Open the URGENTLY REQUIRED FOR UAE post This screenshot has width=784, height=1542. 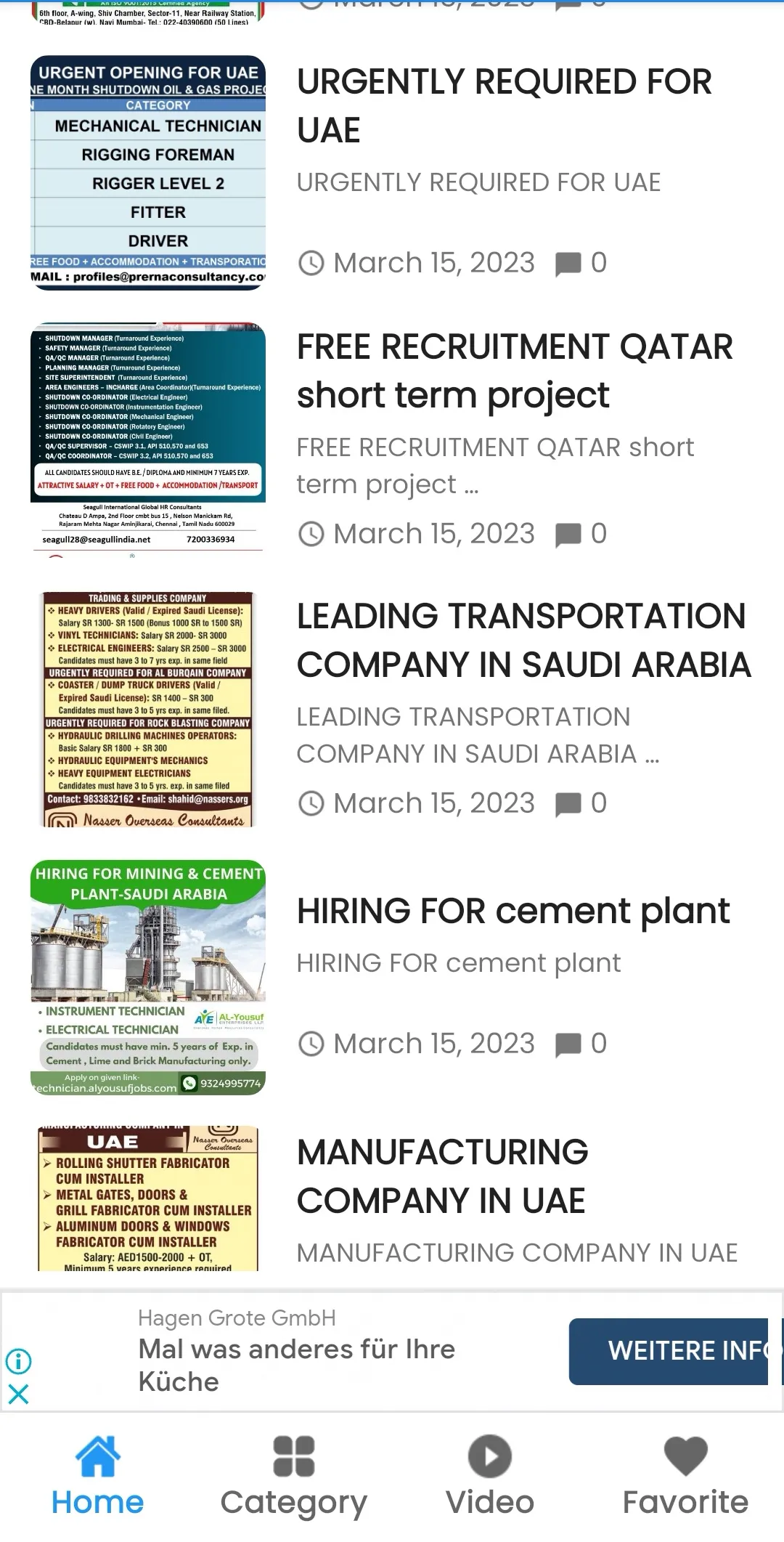pyautogui.click(x=504, y=106)
